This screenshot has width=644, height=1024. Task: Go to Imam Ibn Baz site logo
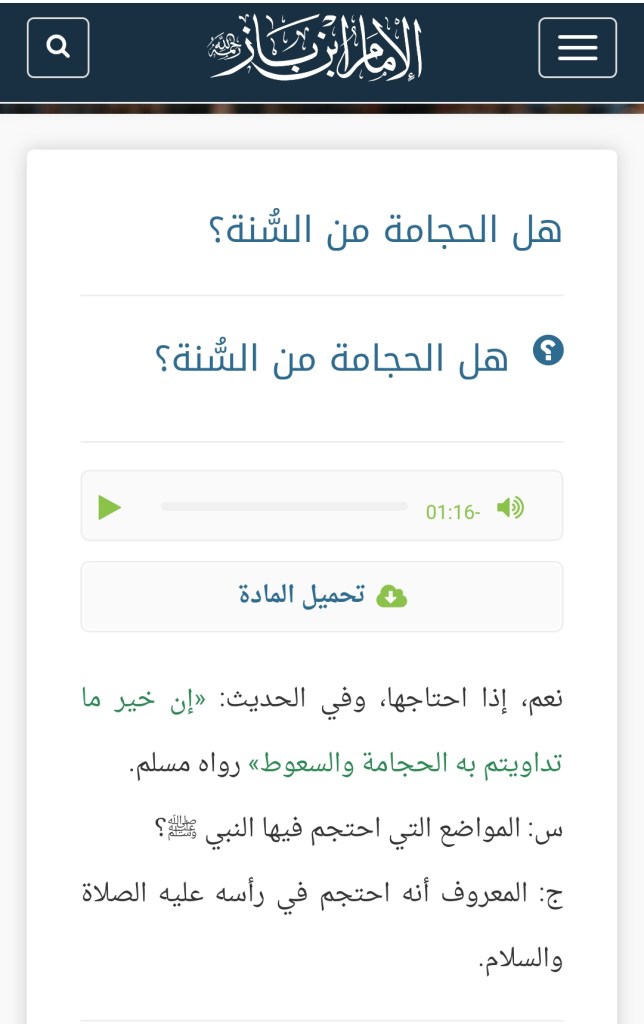click(316, 48)
